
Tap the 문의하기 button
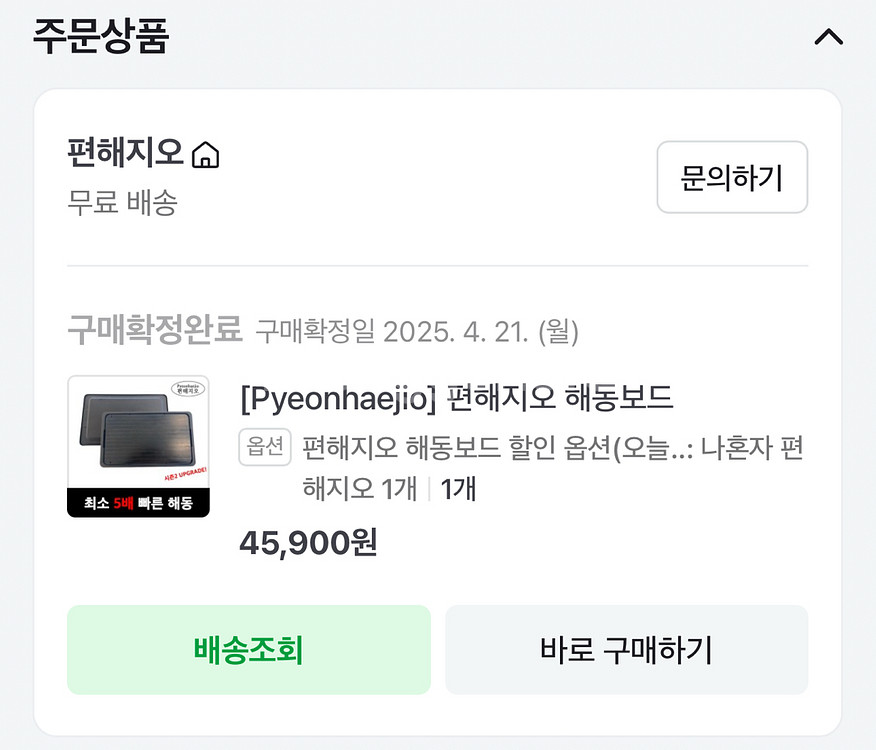click(731, 178)
